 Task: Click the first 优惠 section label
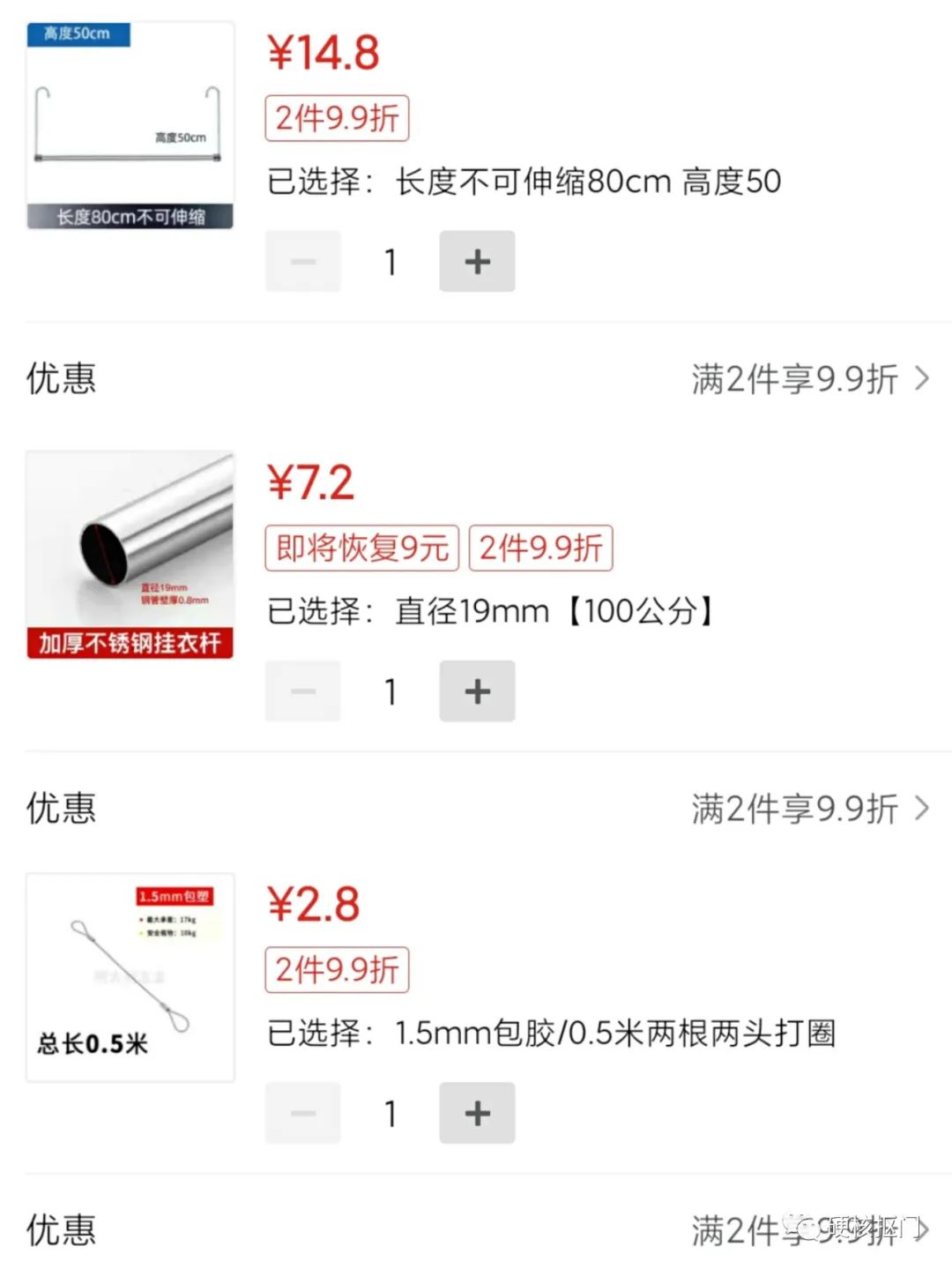point(61,377)
